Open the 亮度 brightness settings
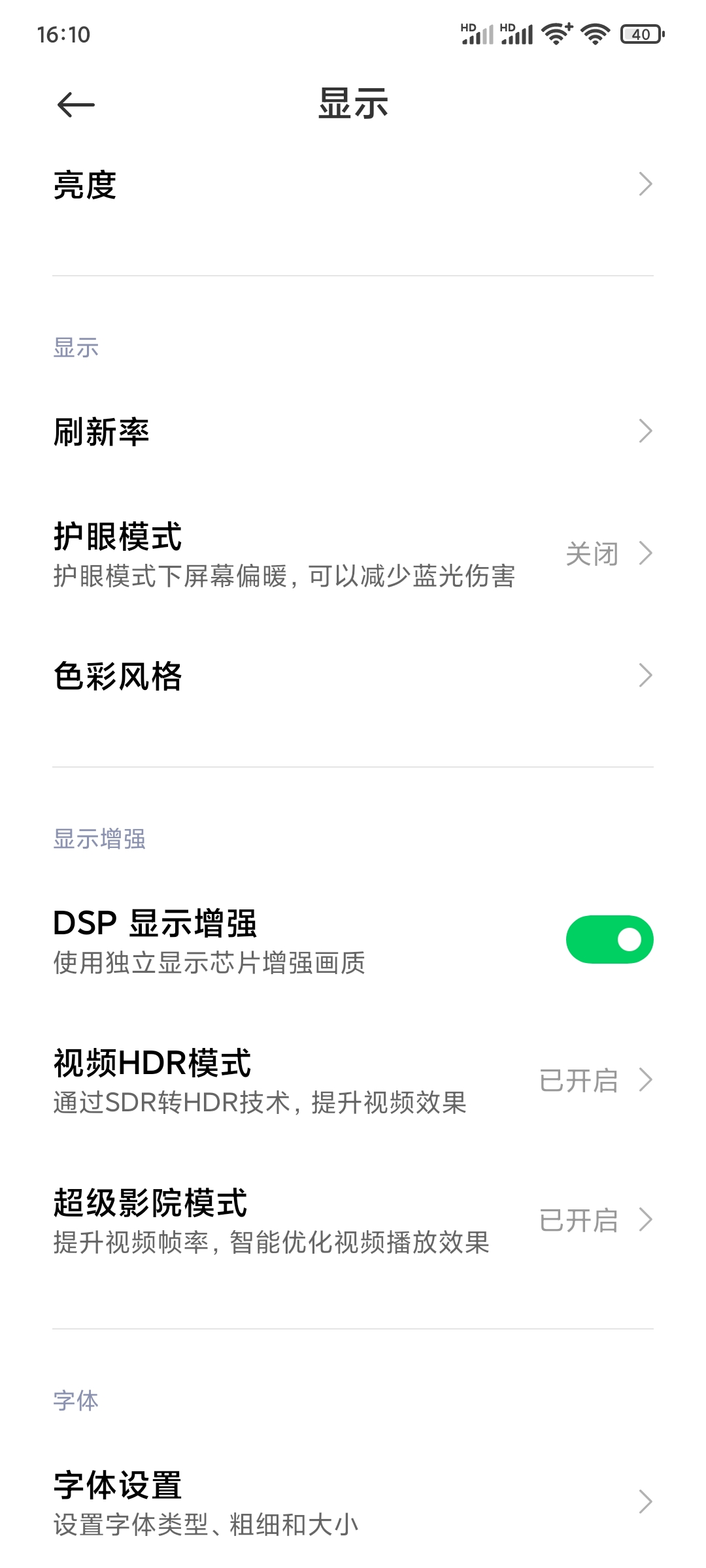The image size is (706, 1568). (353, 185)
